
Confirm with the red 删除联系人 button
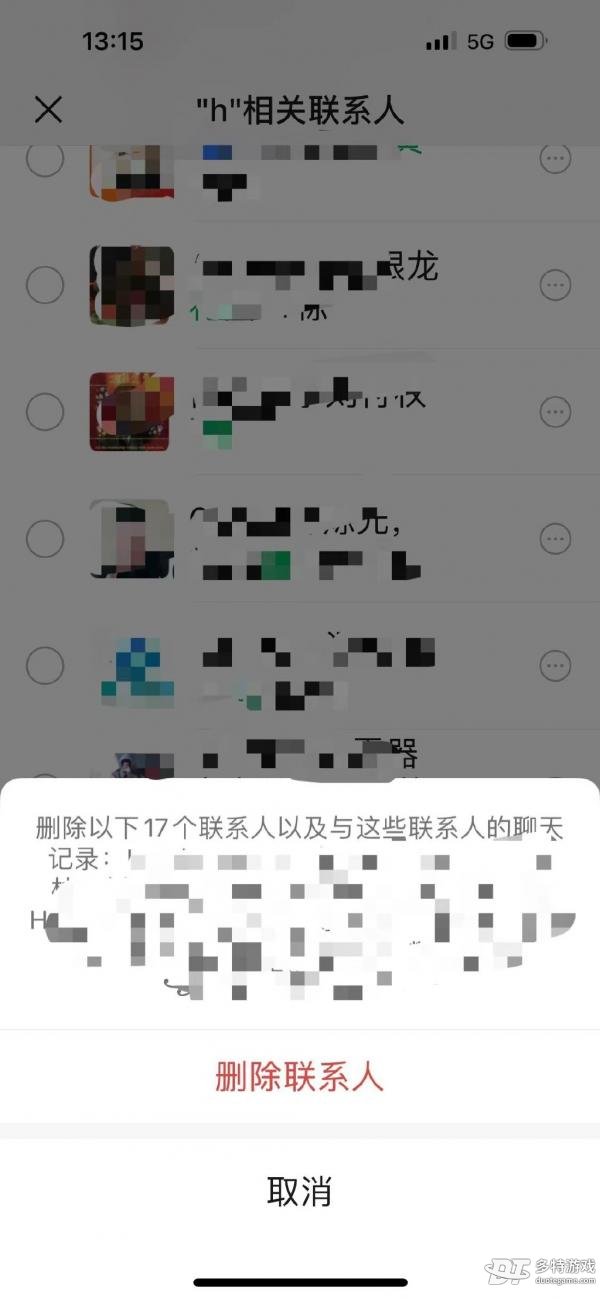pyautogui.click(x=299, y=1077)
